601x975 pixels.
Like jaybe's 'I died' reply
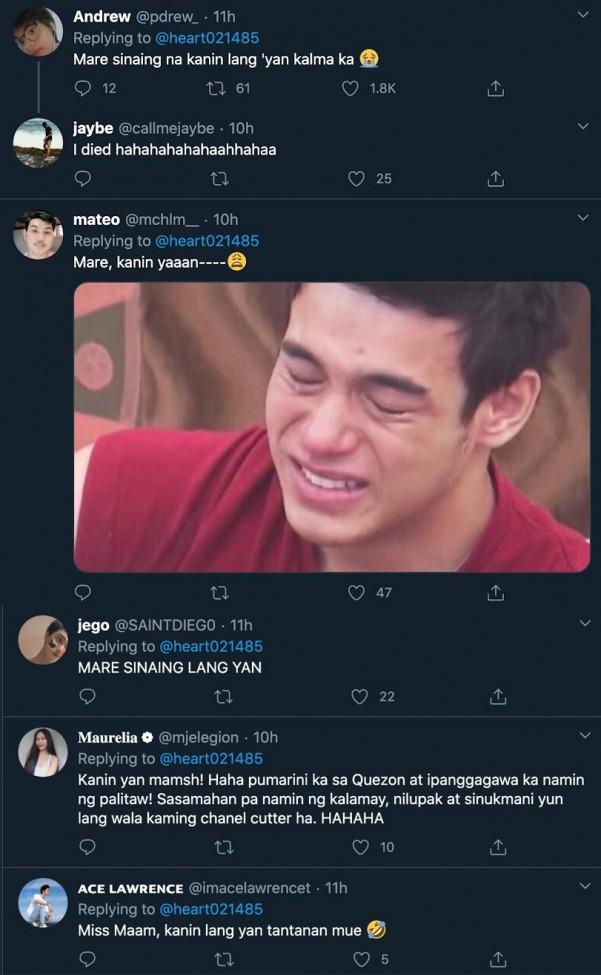coord(356,179)
